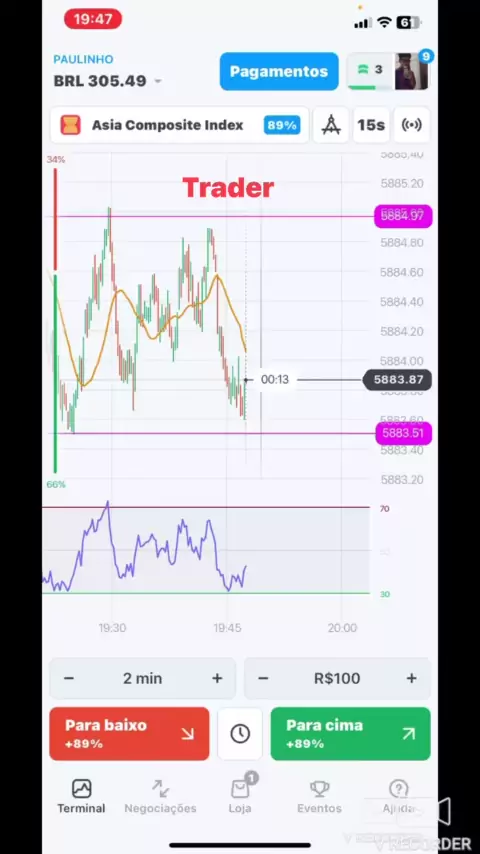Screen dimensions: 480x854
Task: Place a Para baixo trade
Action: tap(129, 734)
